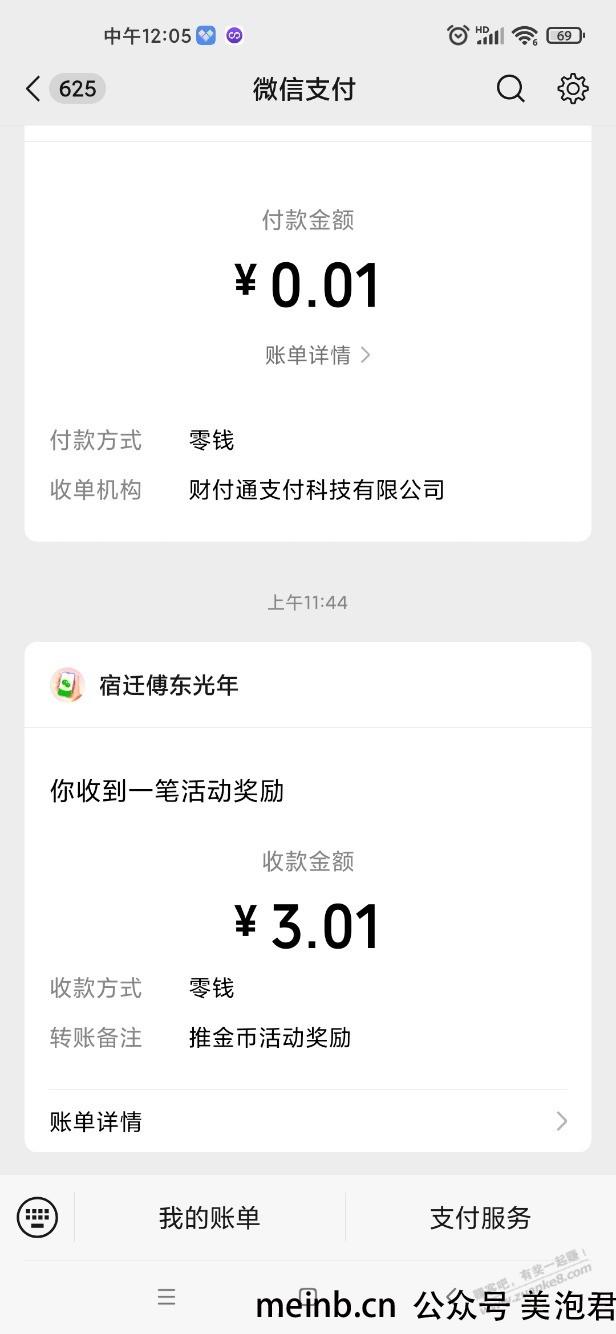Open search in WeChat Pay chat

510,89
